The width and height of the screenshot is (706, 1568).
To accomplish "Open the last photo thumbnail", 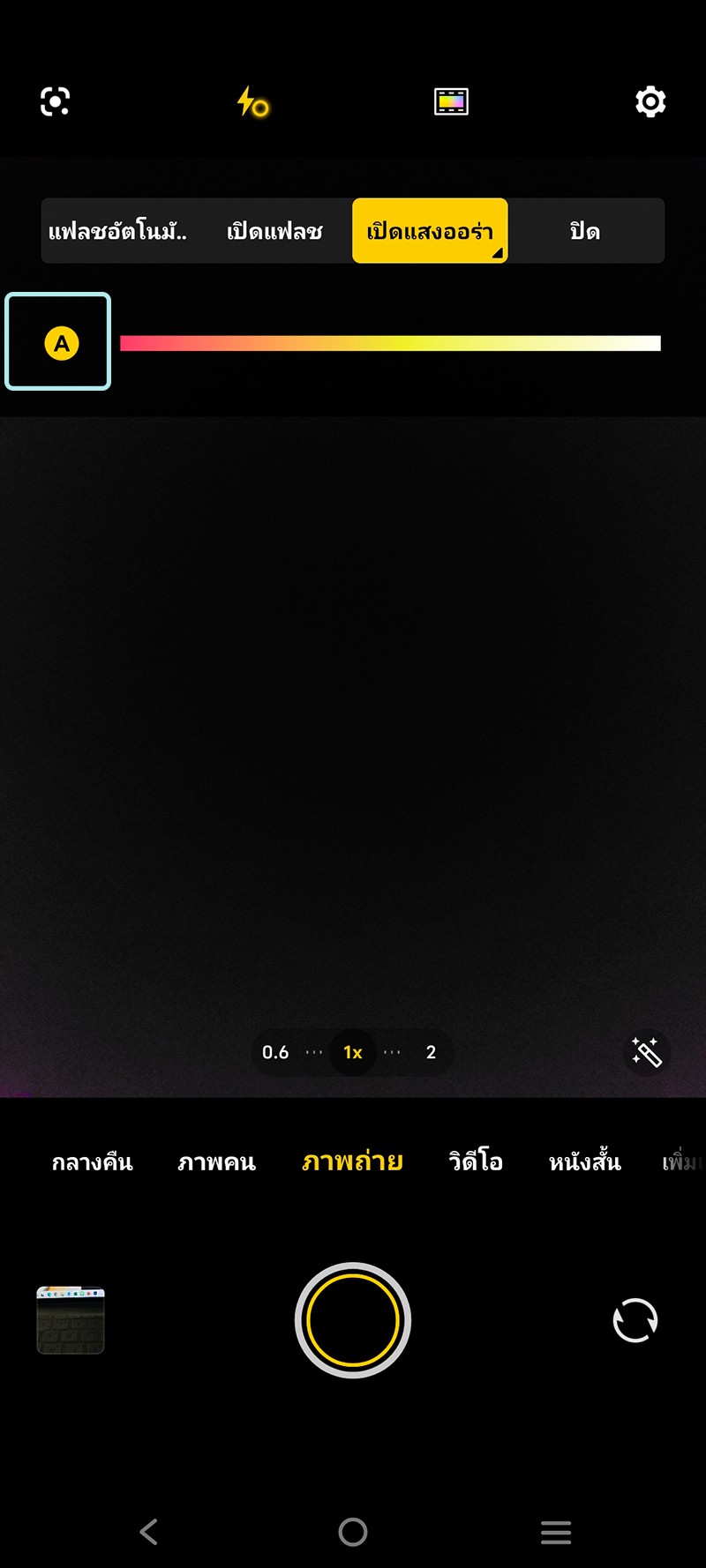I will pyautogui.click(x=71, y=1320).
